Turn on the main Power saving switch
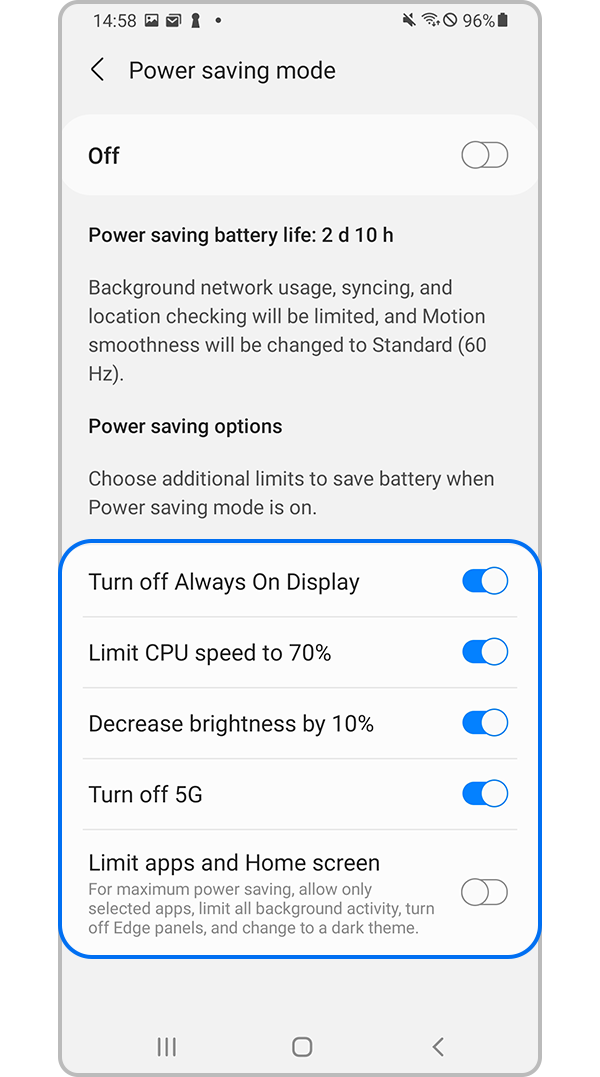 485,155
